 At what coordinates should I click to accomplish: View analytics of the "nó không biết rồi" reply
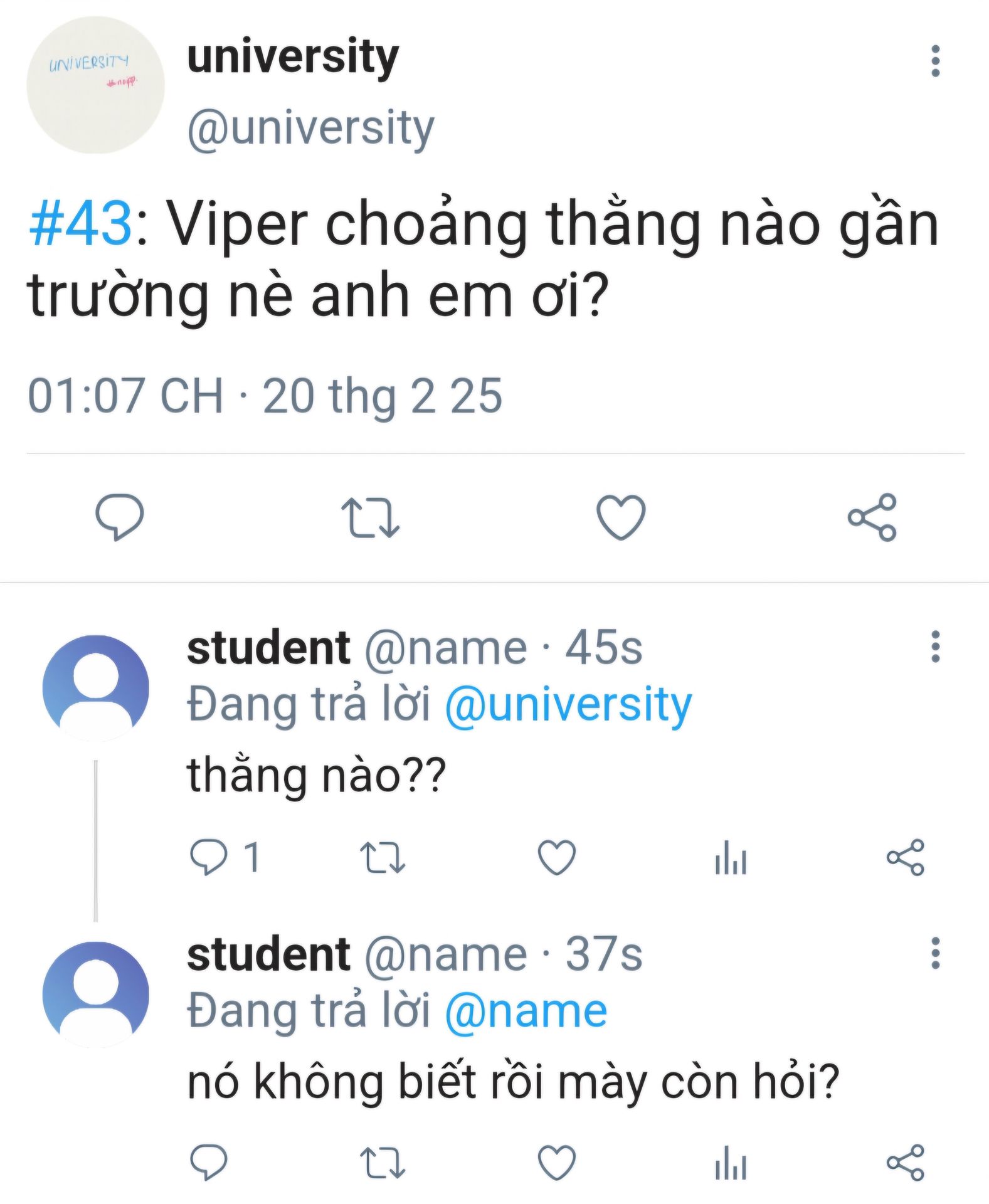731,1163
